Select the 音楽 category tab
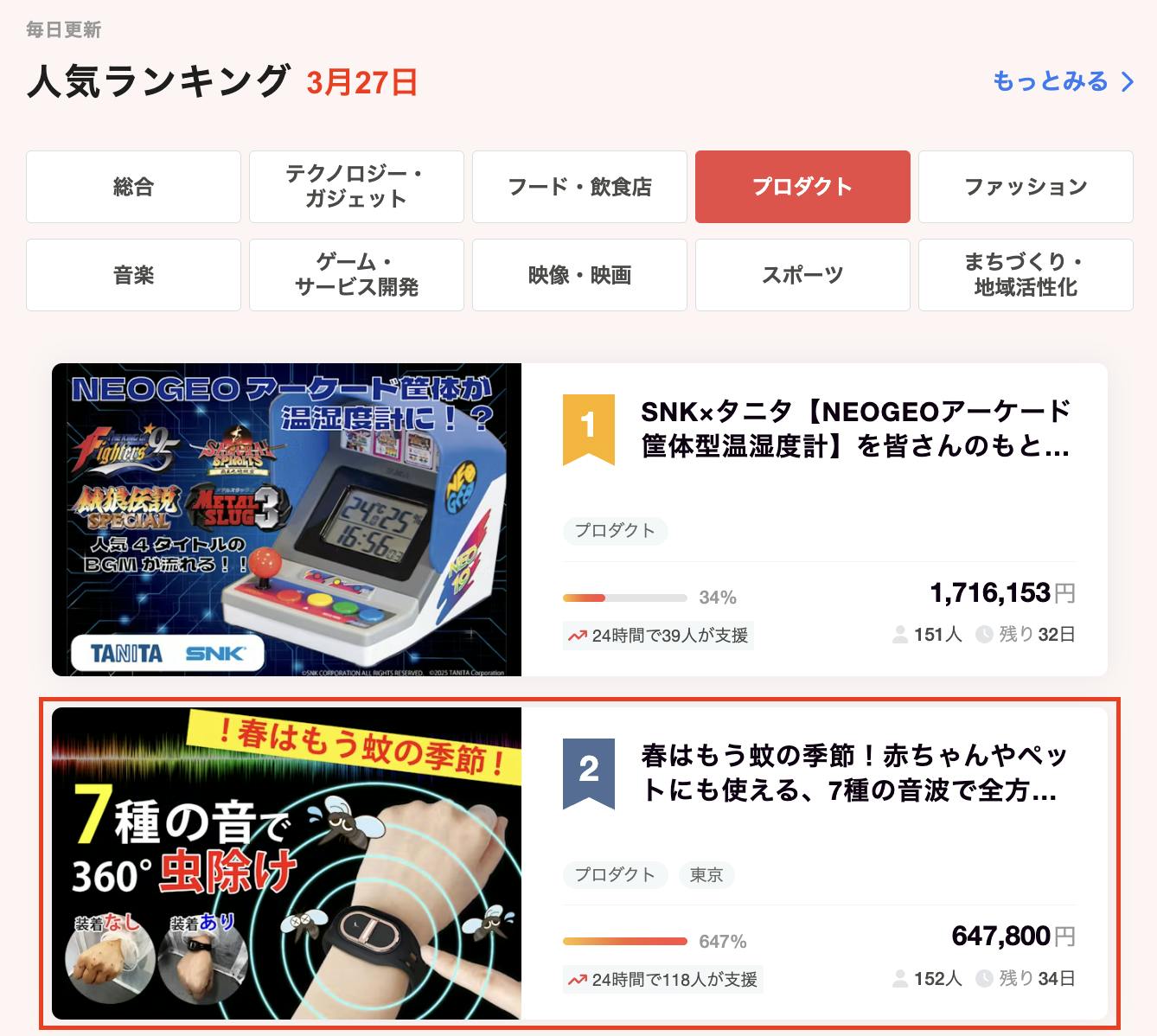This screenshot has width=1157, height=1036. pos(133,275)
